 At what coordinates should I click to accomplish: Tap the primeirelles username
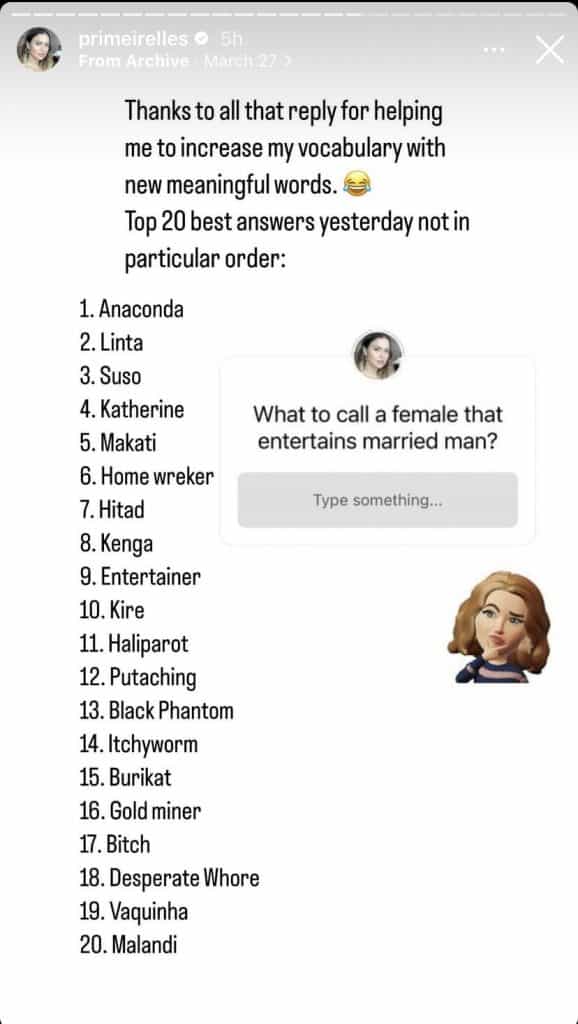coord(133,39)
